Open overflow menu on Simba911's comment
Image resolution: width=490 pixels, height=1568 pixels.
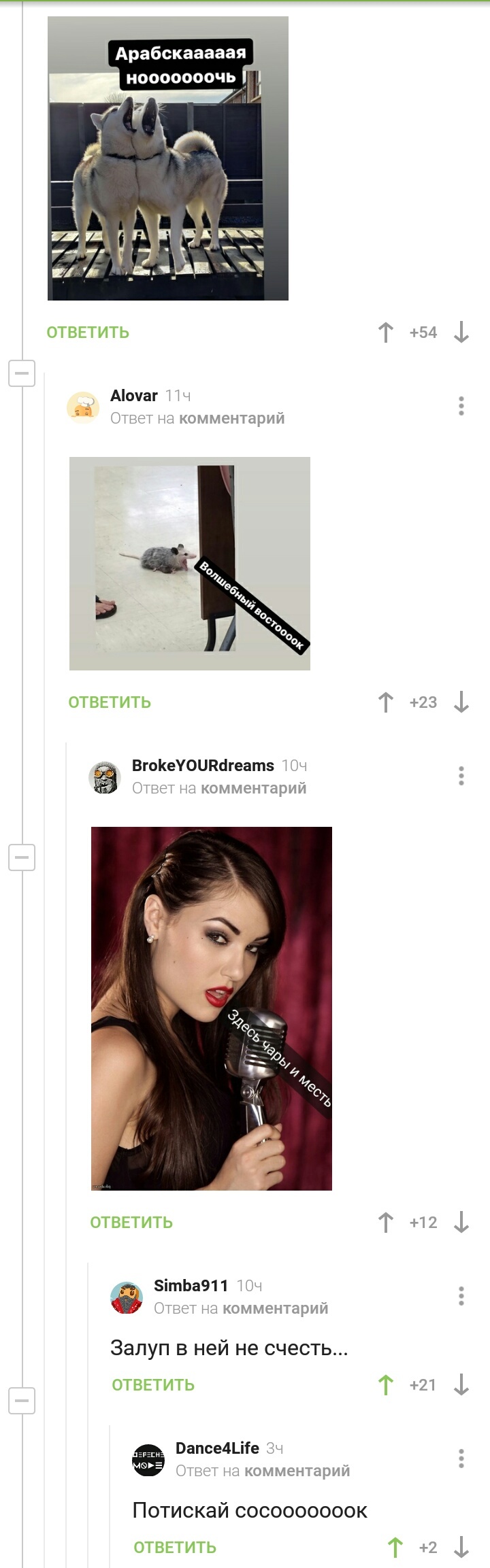[x=461, y=1296]
